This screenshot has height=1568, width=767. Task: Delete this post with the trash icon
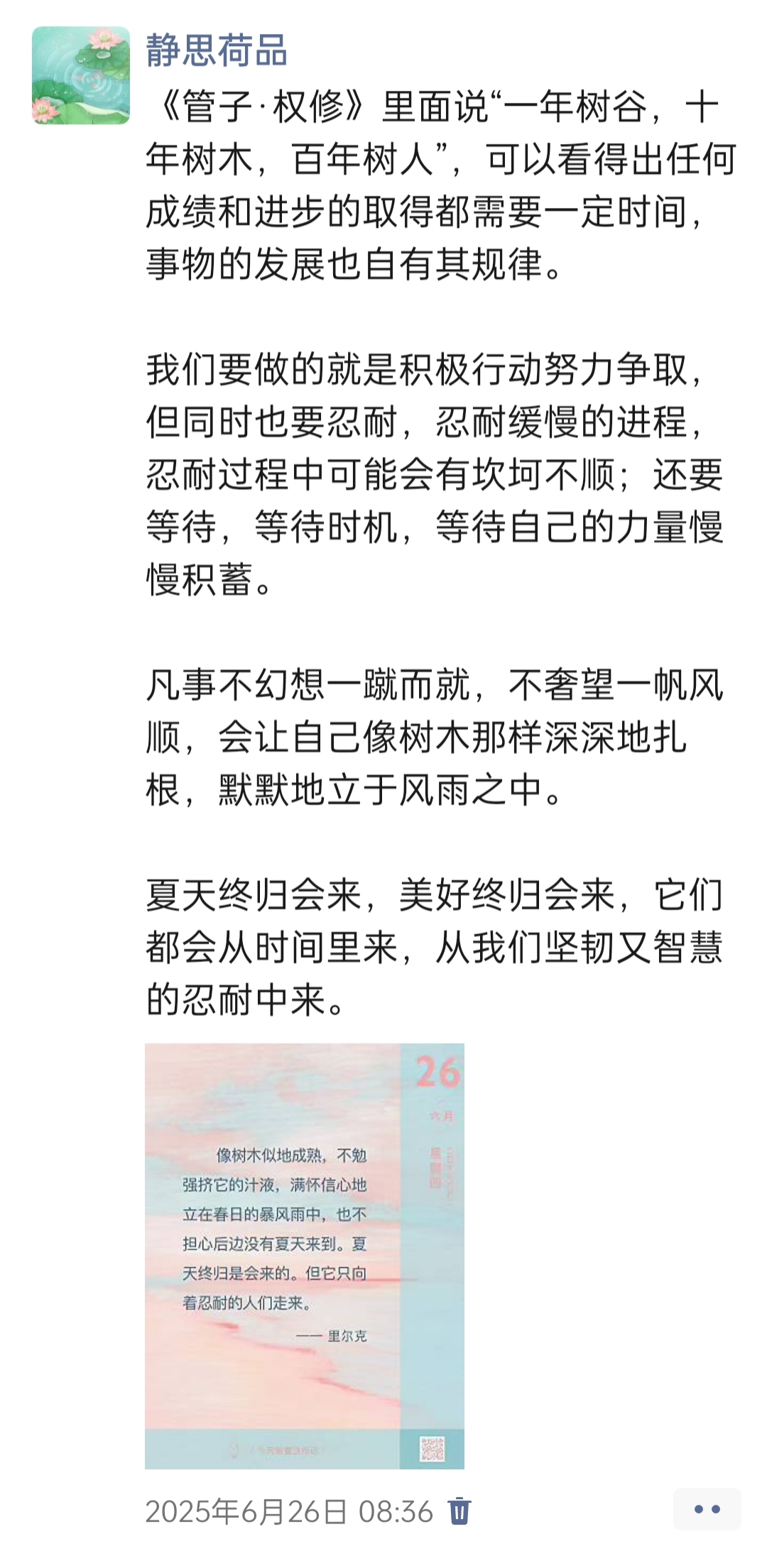459,1511
